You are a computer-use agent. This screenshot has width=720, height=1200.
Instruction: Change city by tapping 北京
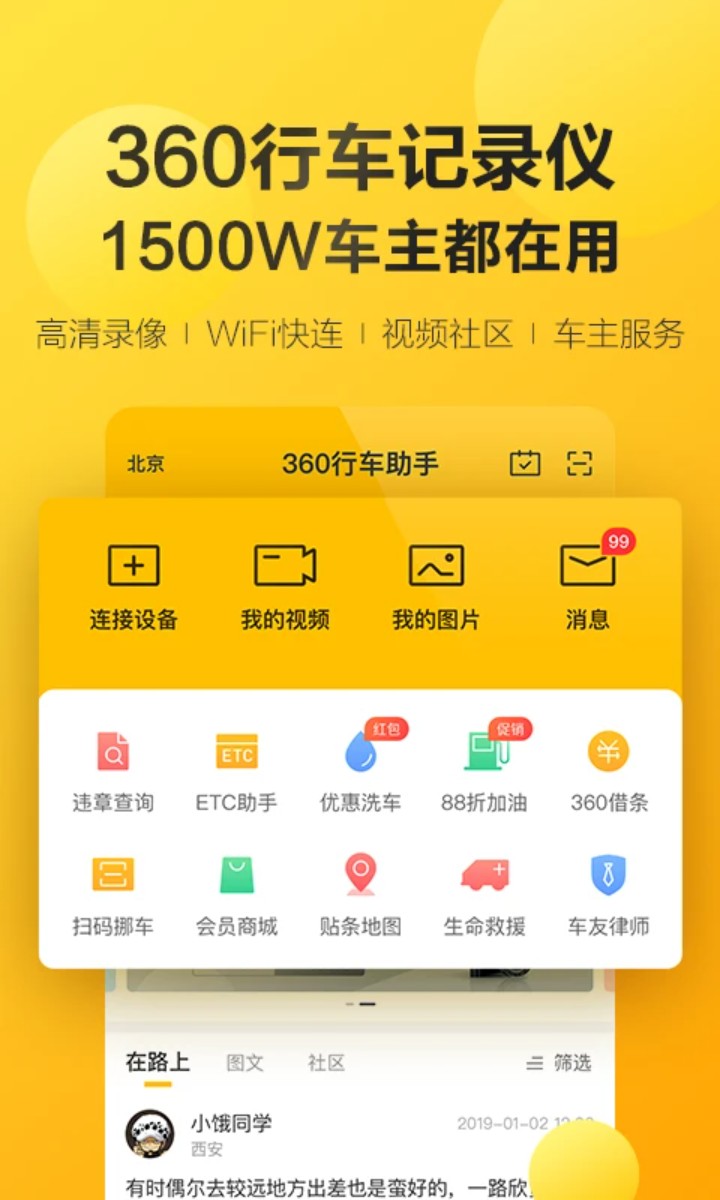pos(146,464)
